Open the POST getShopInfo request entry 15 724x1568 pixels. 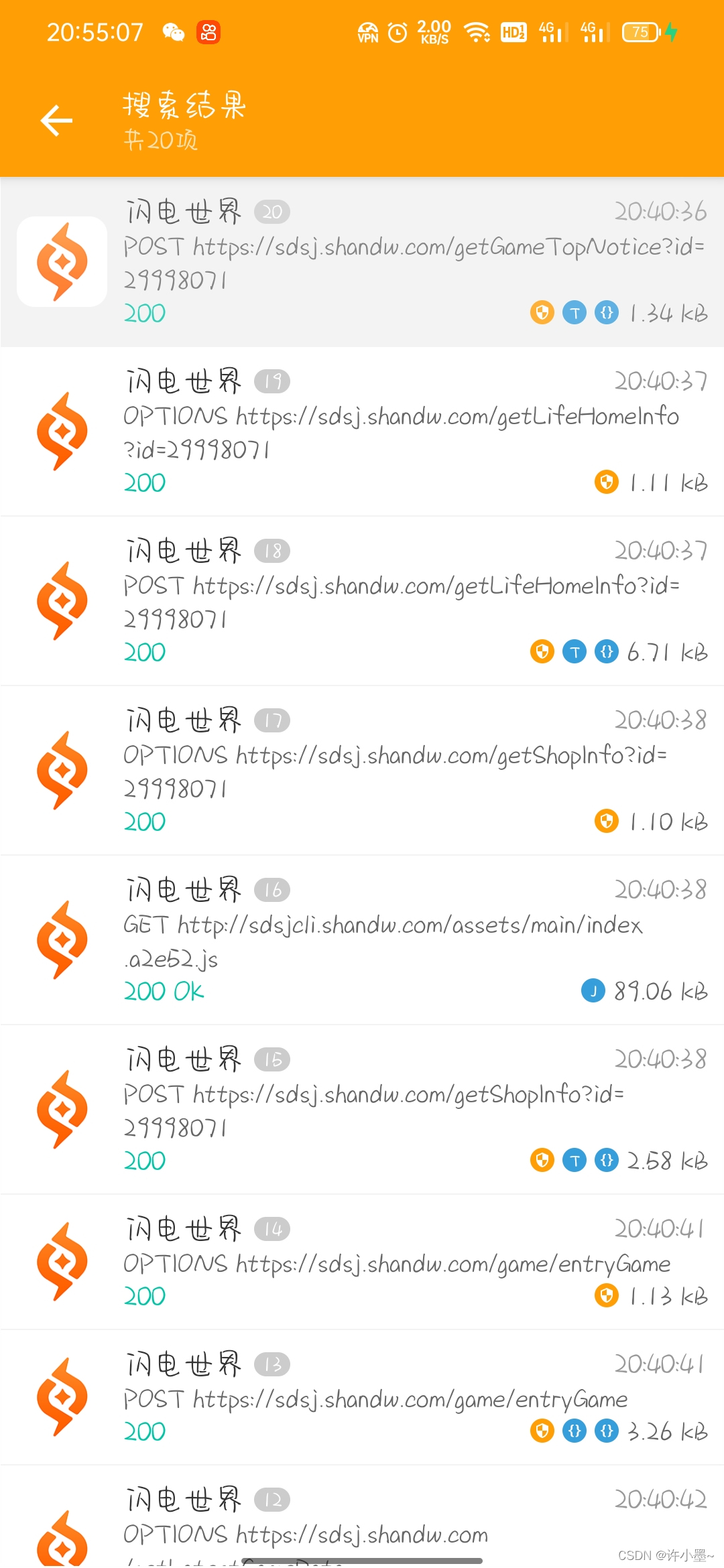coord(362,1109)
